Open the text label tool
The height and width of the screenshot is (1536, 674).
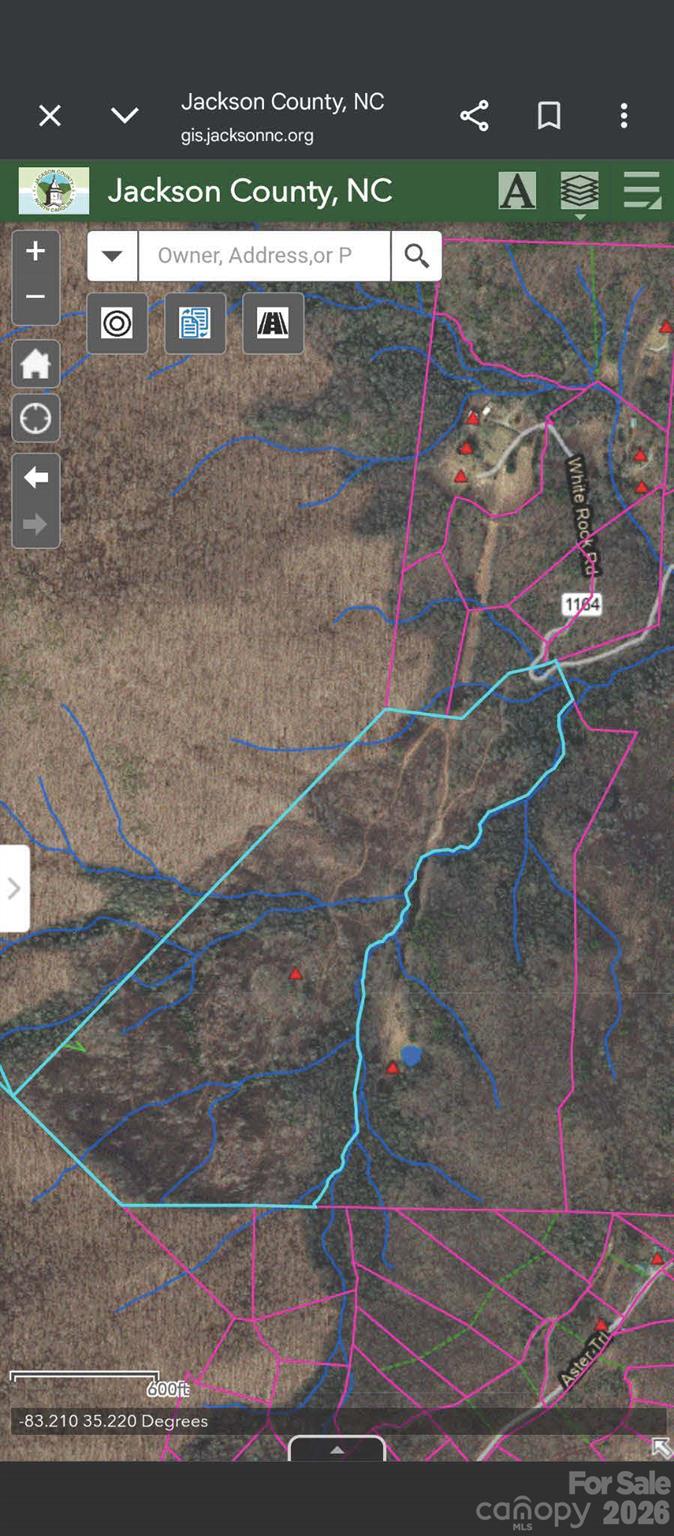[517, 190]
